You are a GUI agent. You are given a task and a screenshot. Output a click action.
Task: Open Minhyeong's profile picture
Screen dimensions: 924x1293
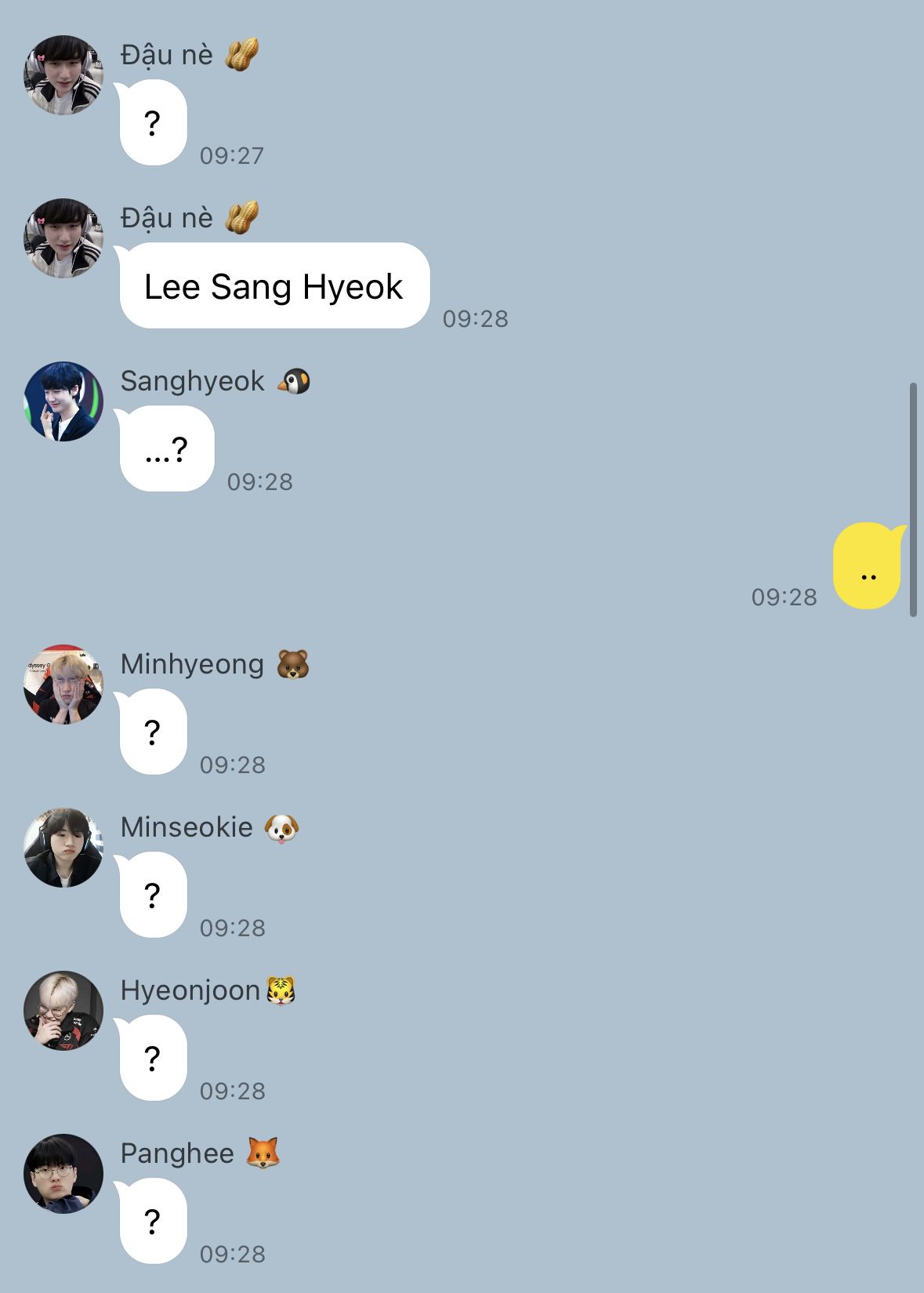click(63, 685)
